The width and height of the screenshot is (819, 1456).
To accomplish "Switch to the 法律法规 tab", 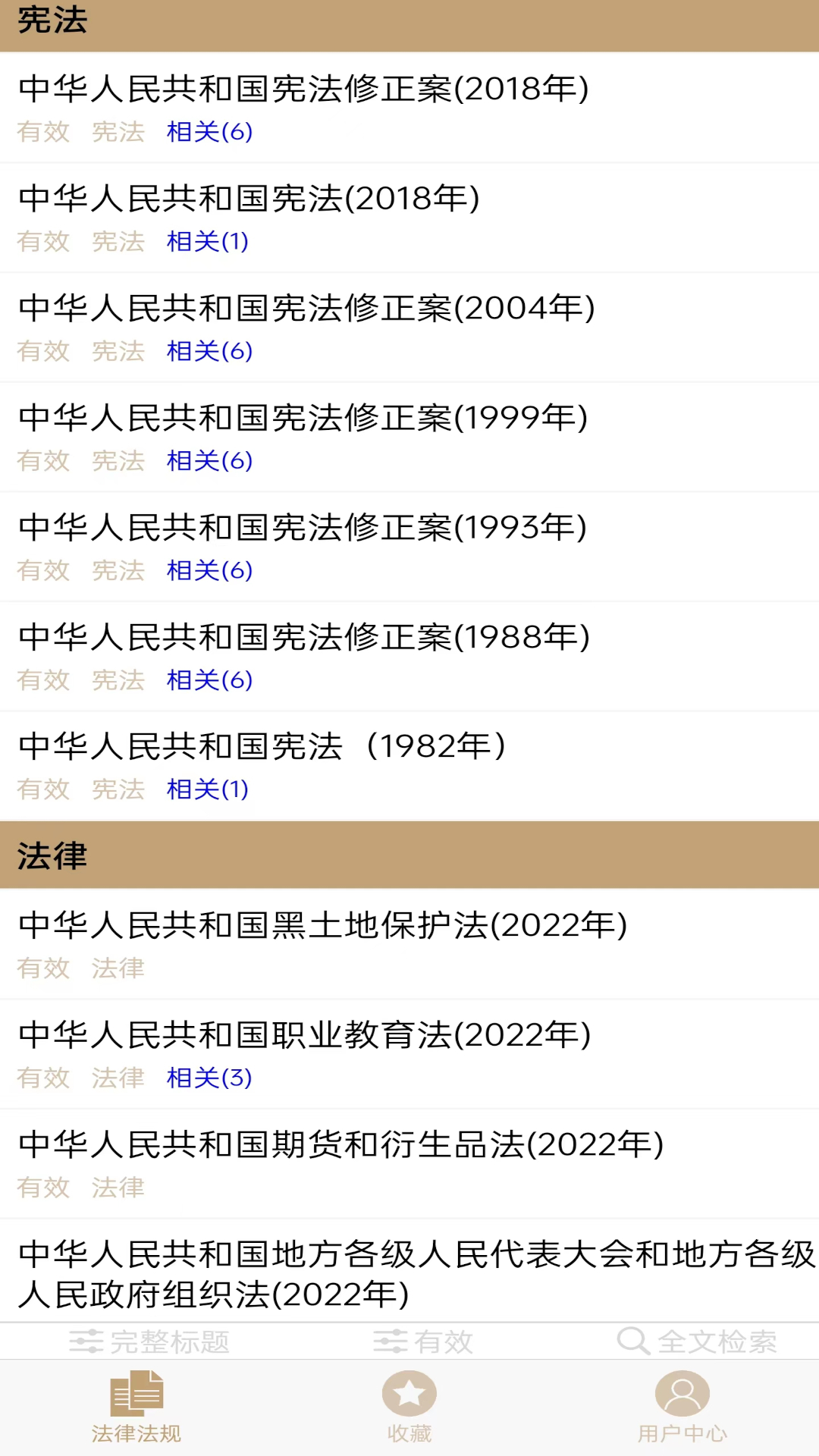I will click(136, 1407).
